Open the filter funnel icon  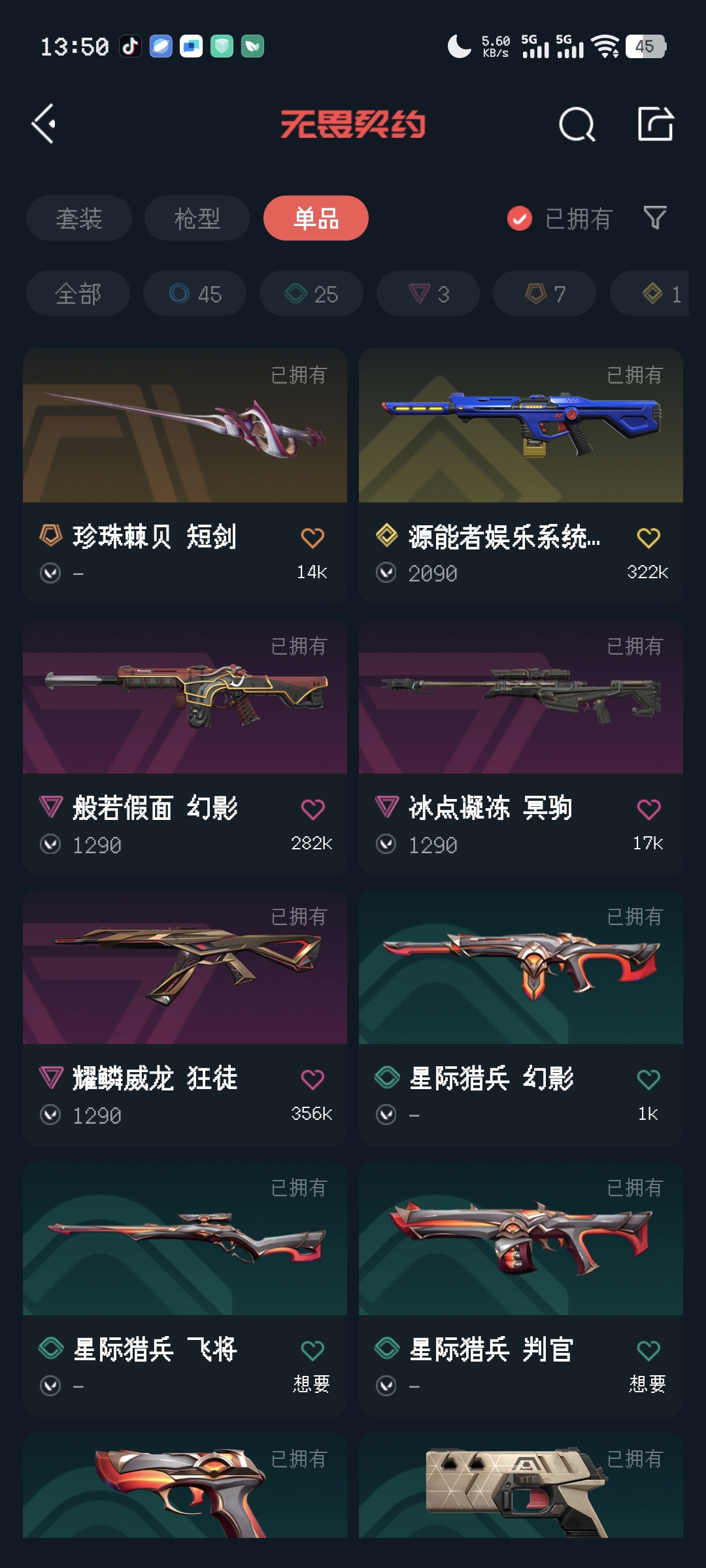pyautogui.click(x=655, y=218)
